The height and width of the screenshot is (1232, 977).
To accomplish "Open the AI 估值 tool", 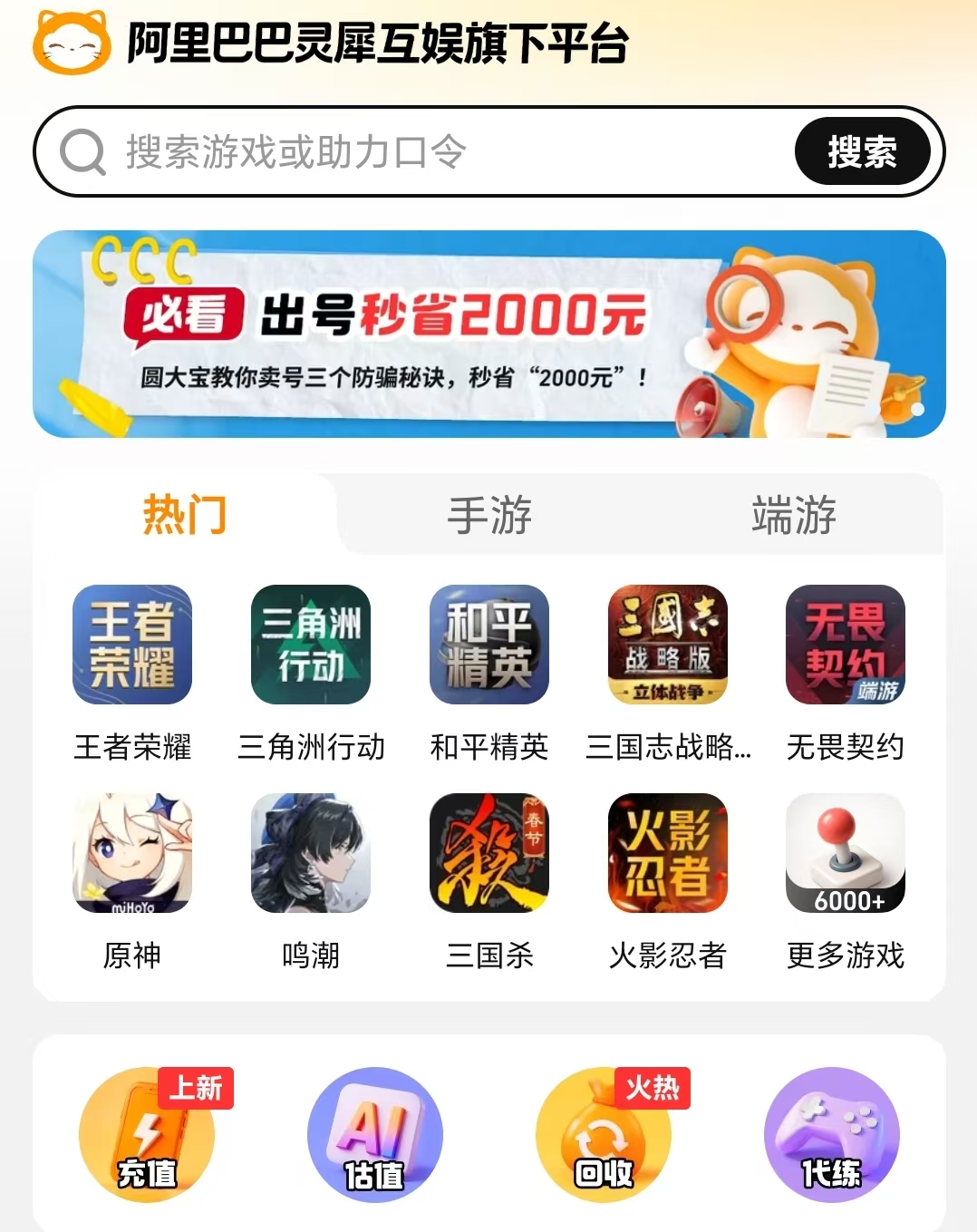I will (x=375, y=1135).
